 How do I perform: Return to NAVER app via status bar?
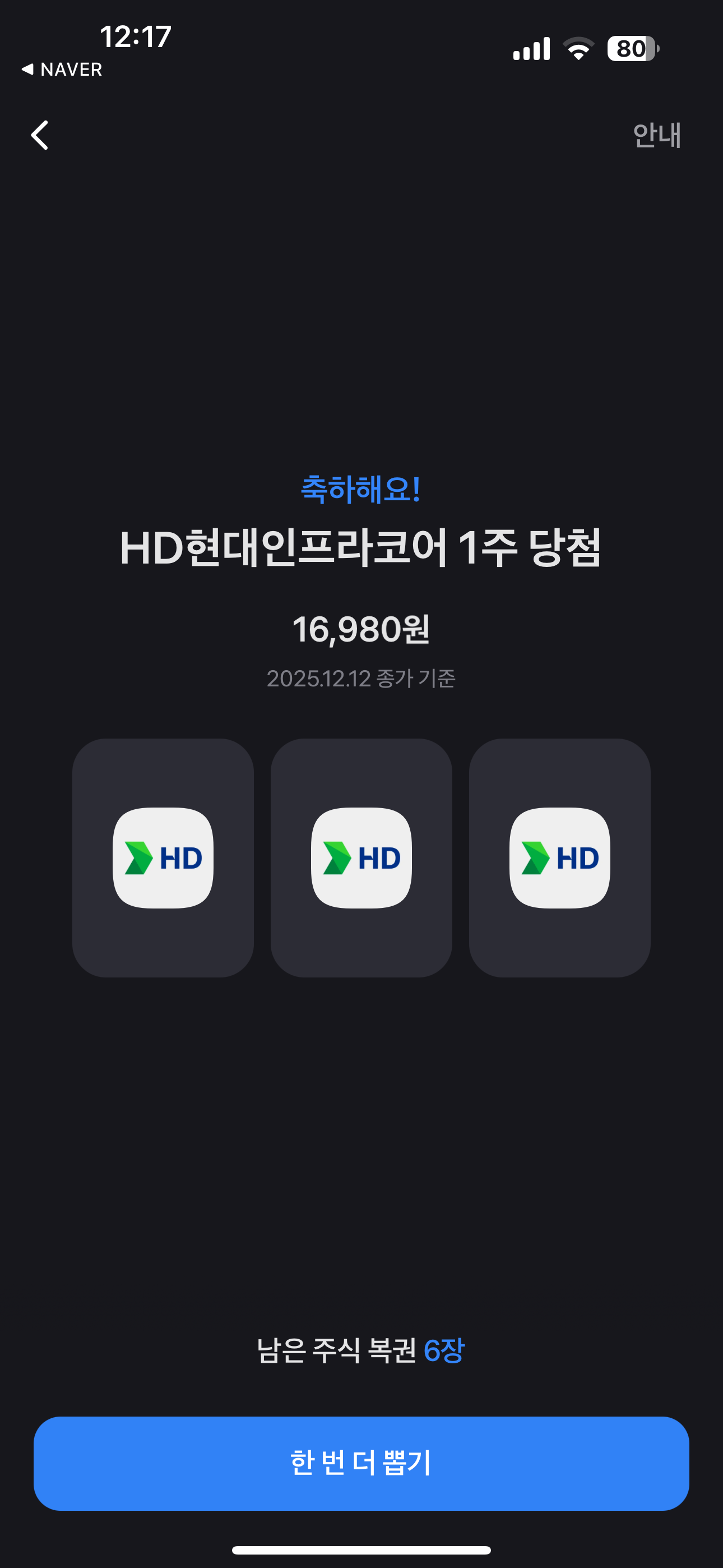[x=62, y=70]
